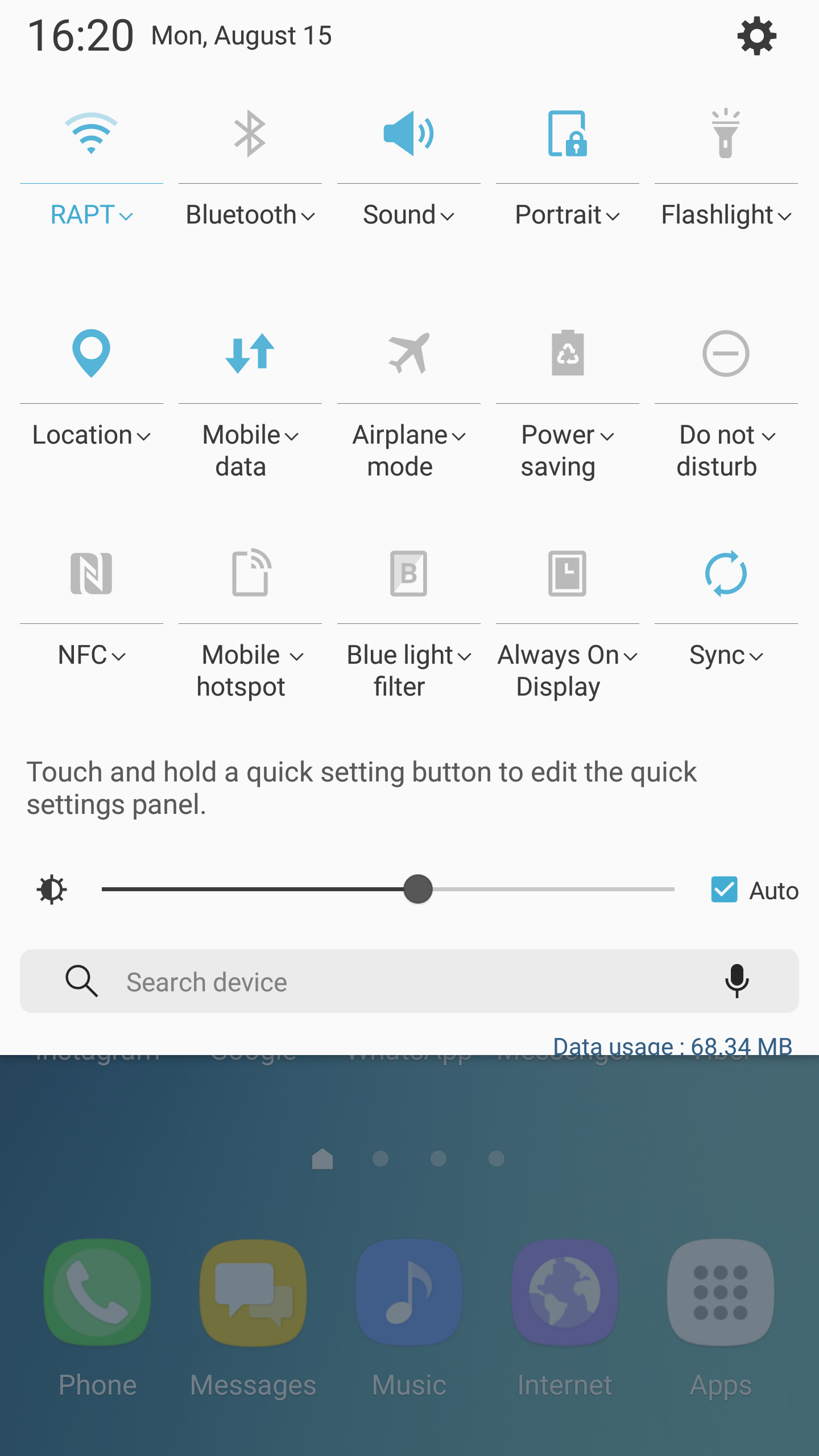Toggle the Sound mode icon
The width and height of the screenshot is (819, 1456).
[408, 134]
